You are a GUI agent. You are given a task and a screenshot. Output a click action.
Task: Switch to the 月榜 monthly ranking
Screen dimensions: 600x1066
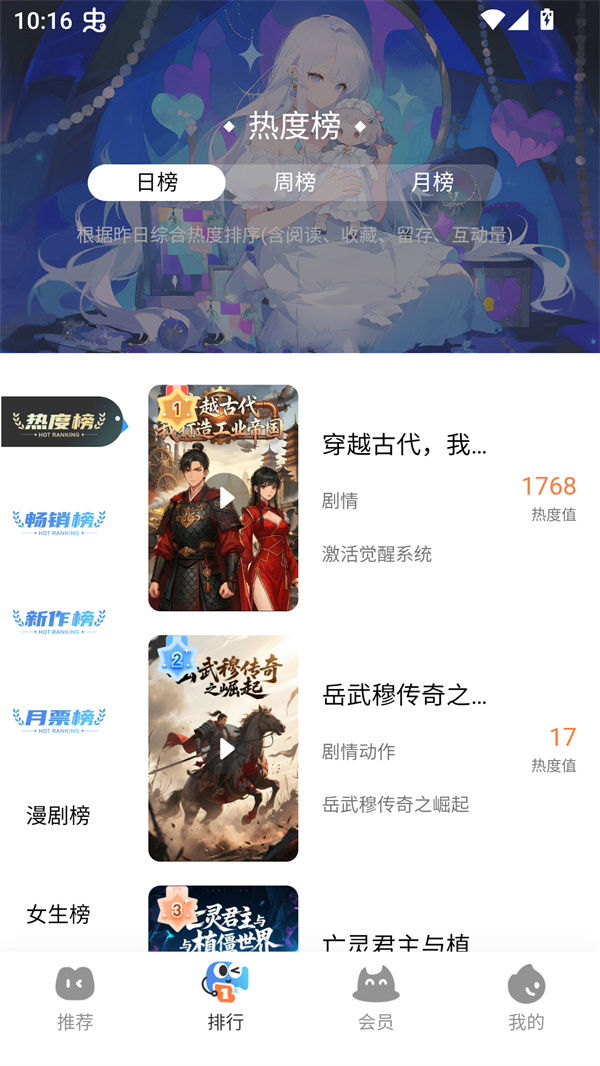(x=432, y=182)
